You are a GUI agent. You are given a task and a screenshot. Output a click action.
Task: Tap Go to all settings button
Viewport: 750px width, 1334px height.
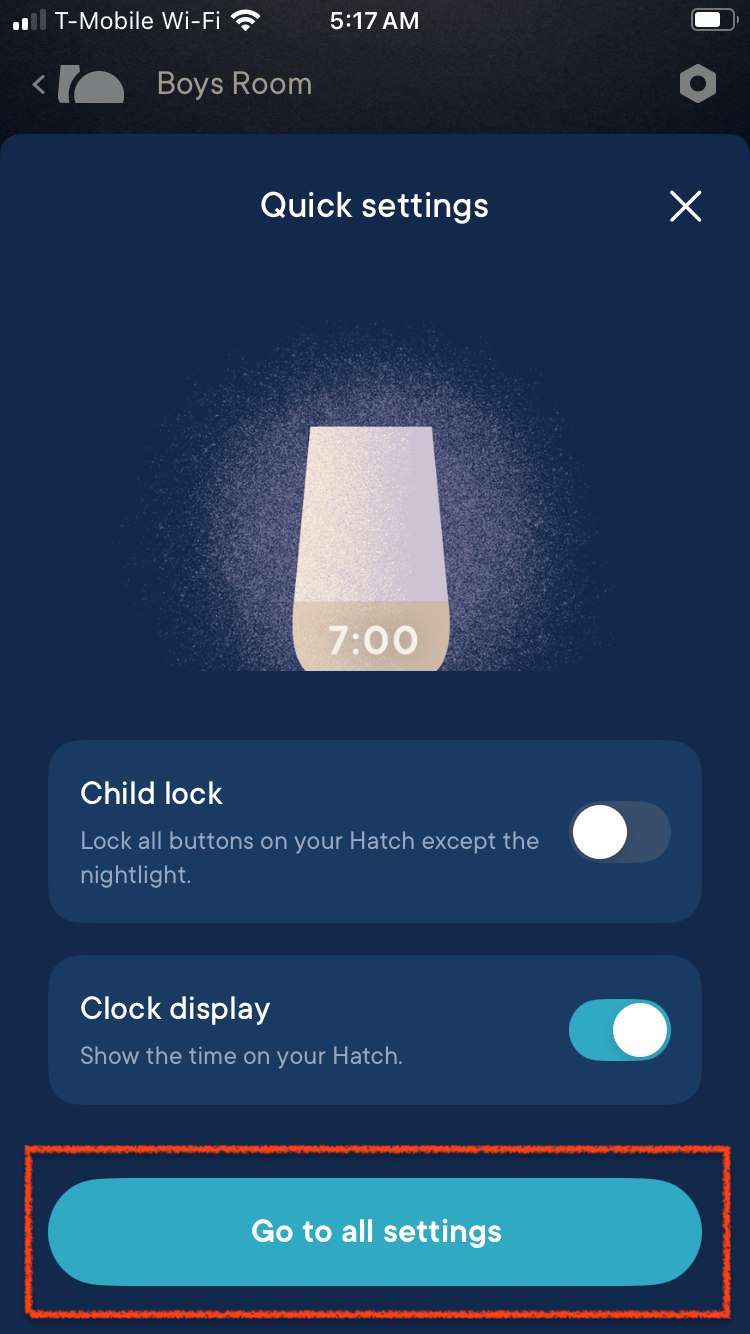tap(375, 1231)
